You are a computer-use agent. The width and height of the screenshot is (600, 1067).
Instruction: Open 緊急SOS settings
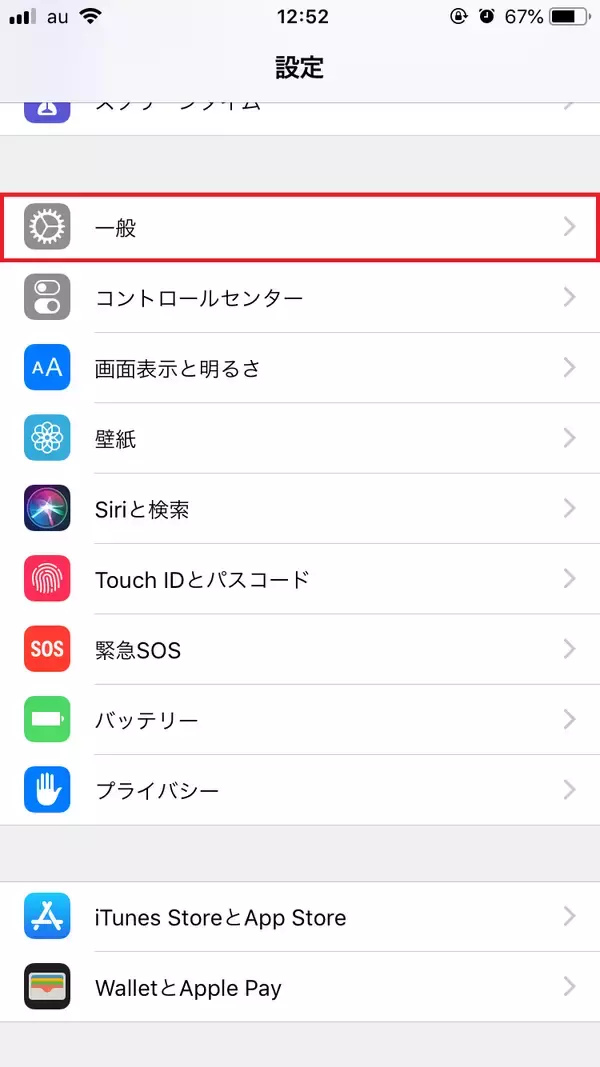[x=300, y=649]
